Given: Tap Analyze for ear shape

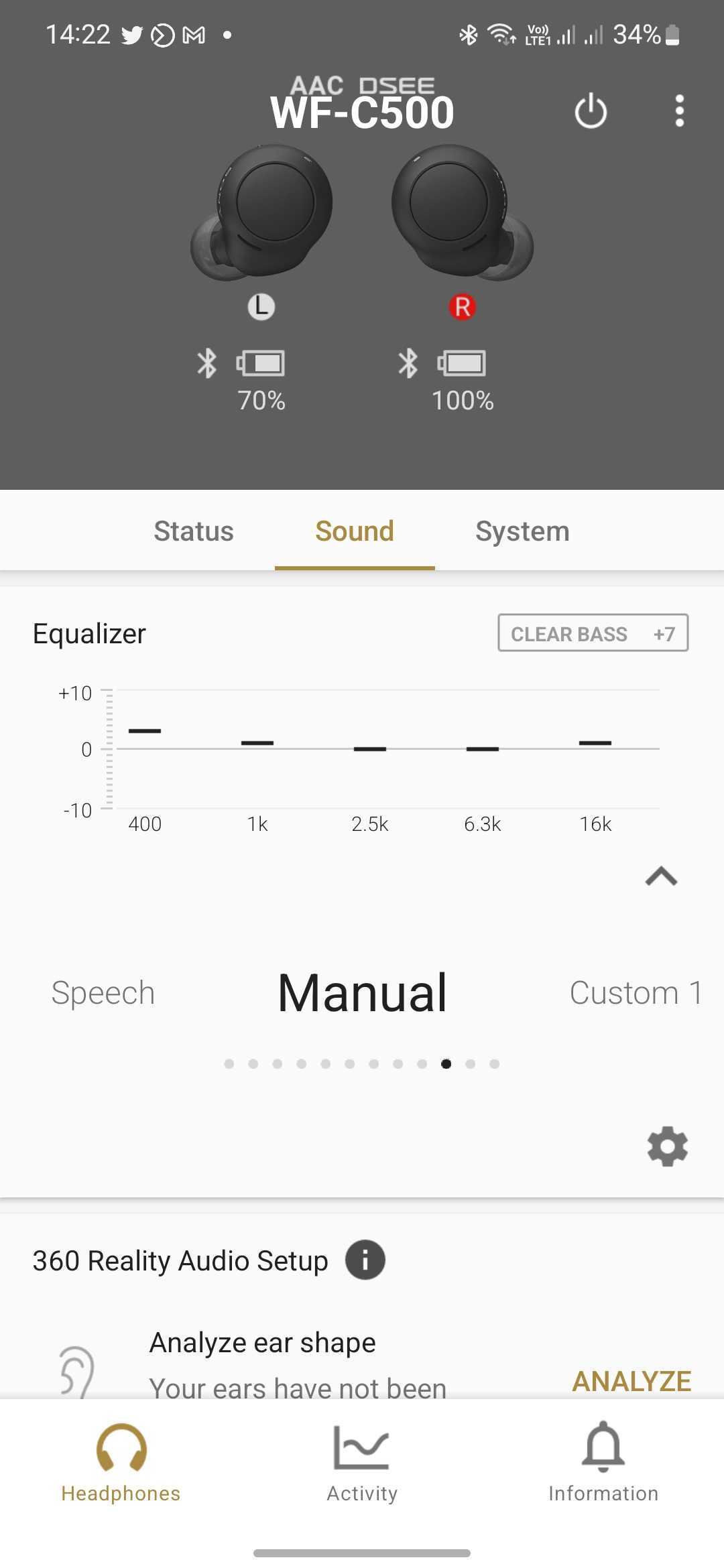Looking at the screenshot, I should click(631, 1380).
